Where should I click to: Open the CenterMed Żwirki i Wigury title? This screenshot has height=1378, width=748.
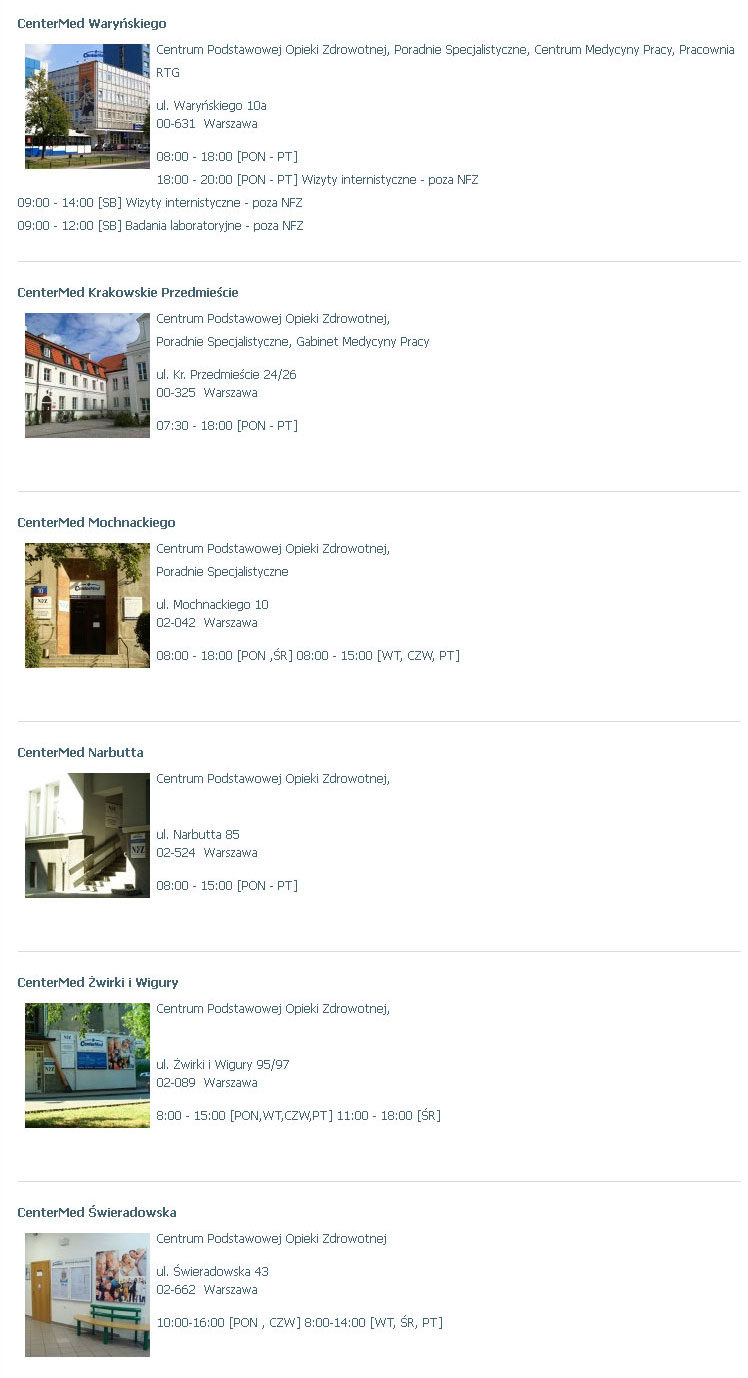[x=98, y=982]
